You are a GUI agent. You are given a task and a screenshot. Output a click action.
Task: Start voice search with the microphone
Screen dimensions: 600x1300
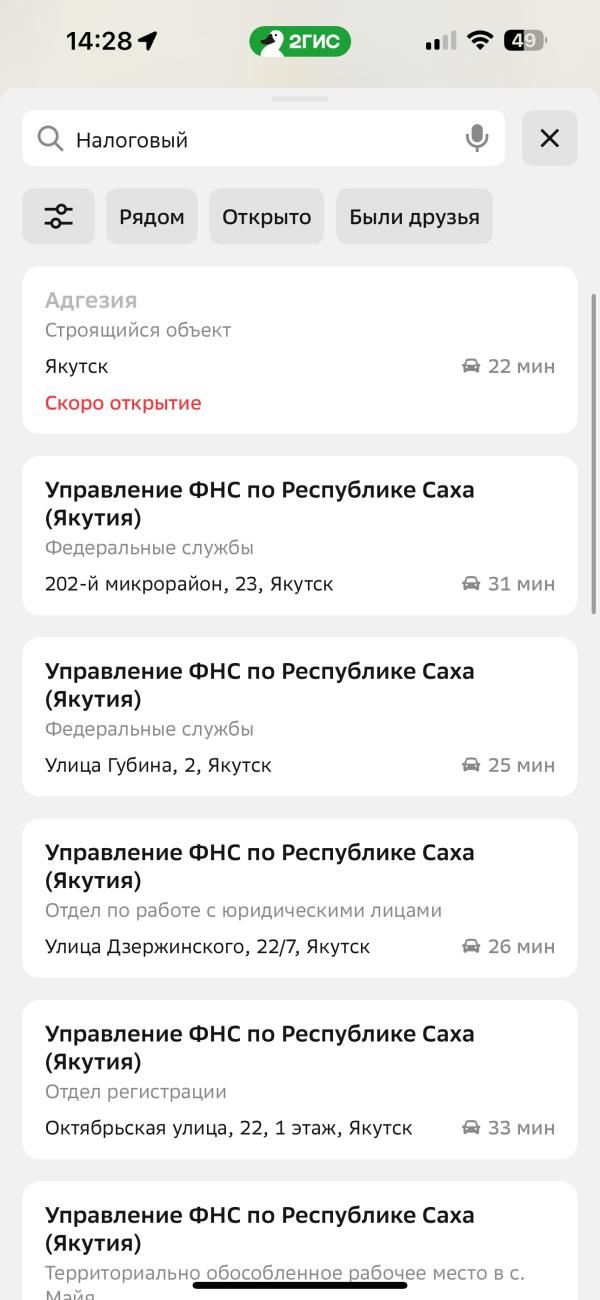click(x=477, y=139)
